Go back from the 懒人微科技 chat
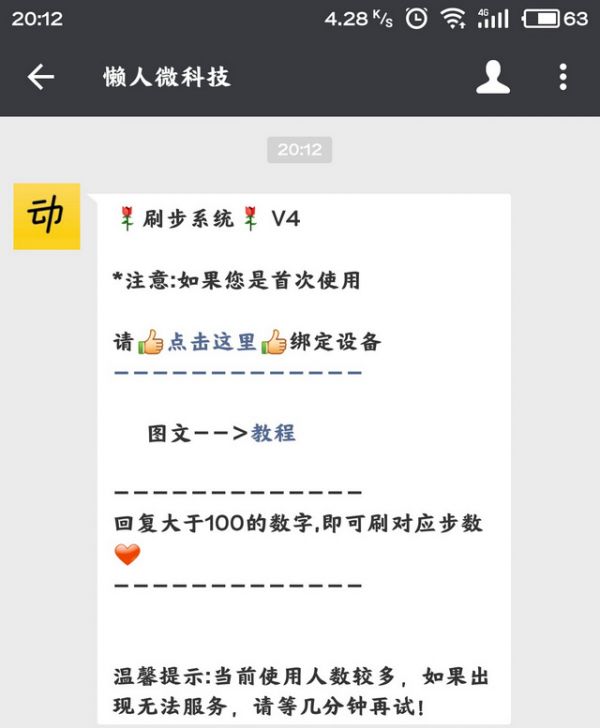The width and height of the screenshot is (600, 728). 41,77
